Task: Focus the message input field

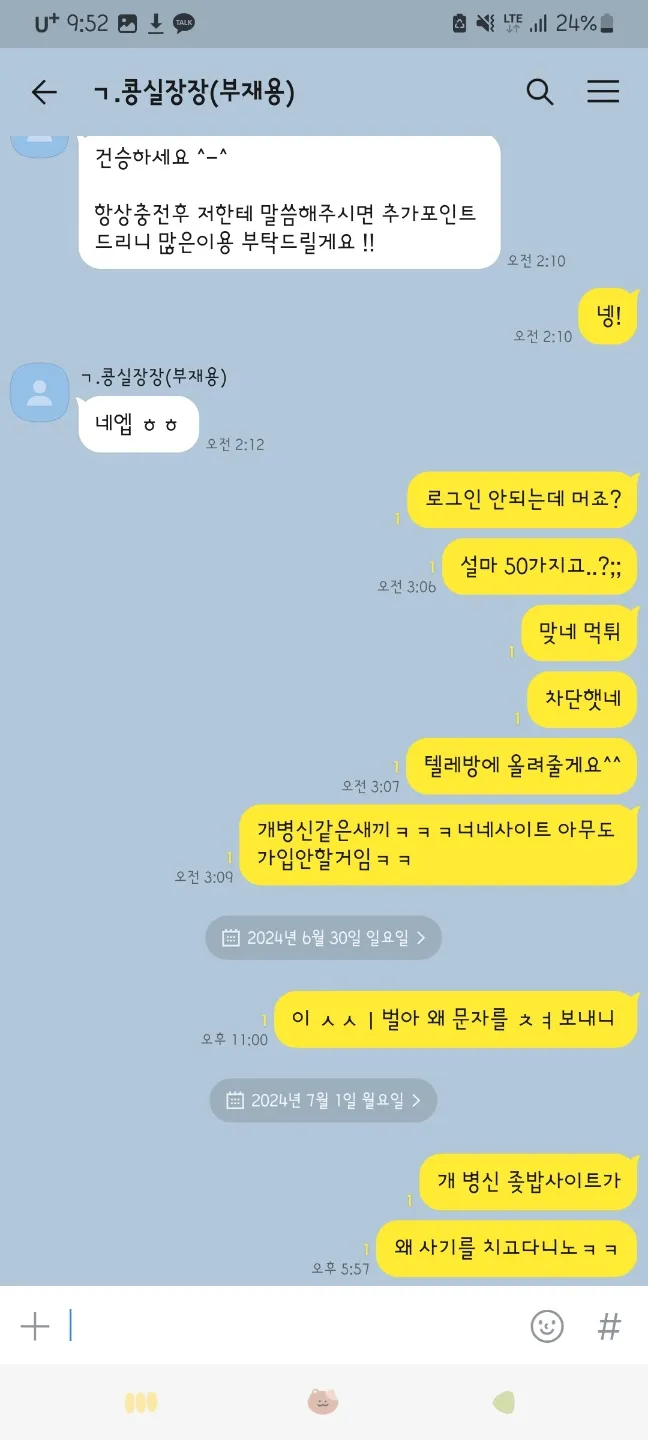Action: (x=290, y=1326)
